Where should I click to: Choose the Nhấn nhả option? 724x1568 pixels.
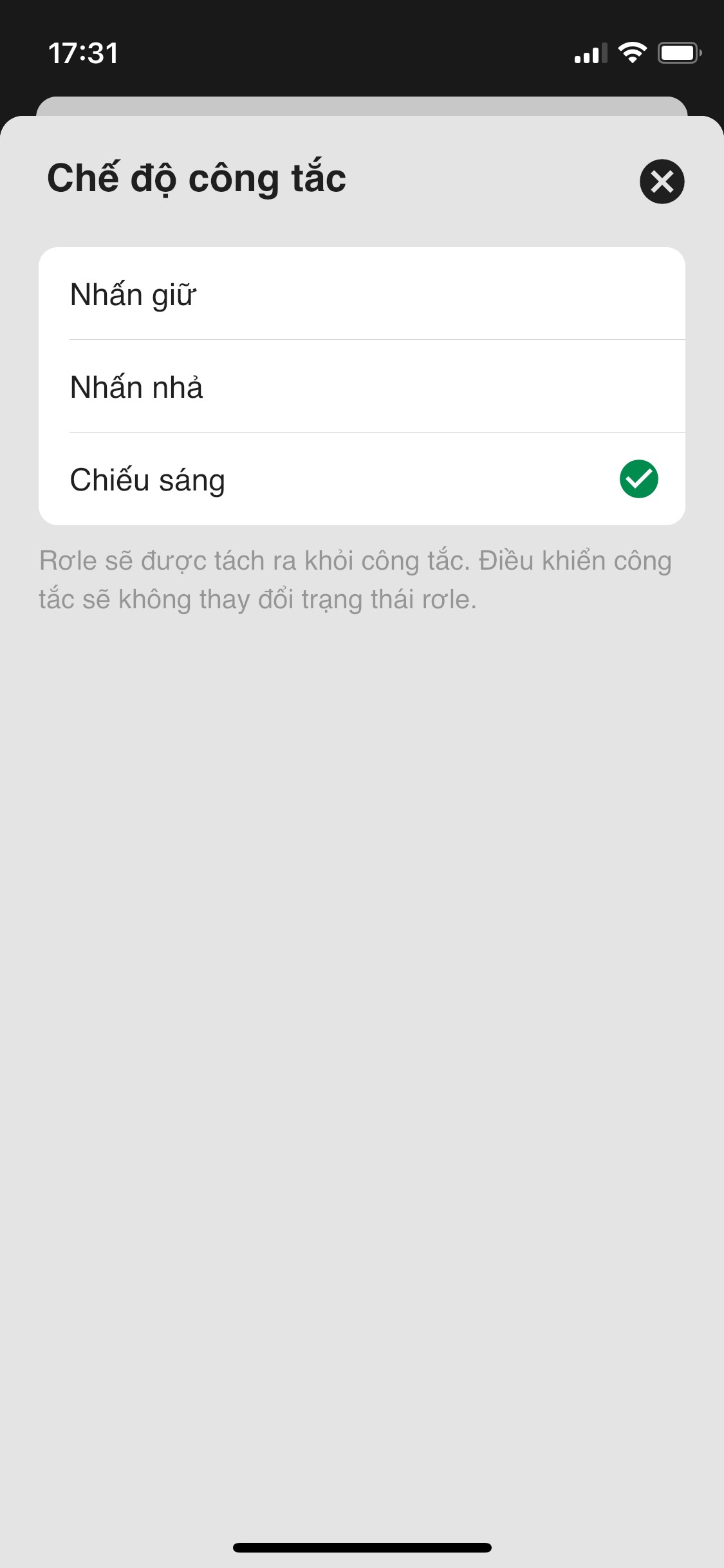362,387
